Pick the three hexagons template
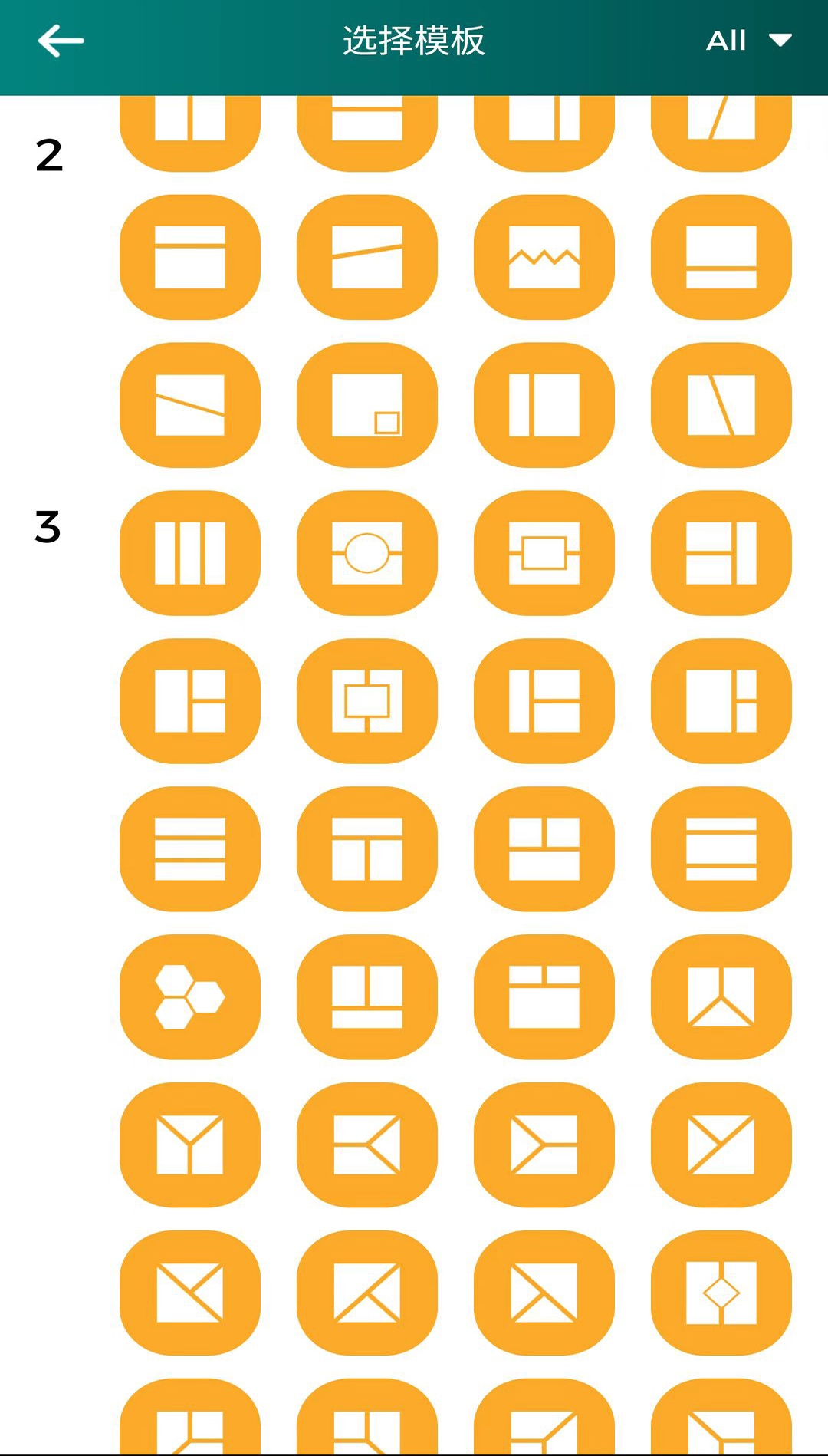The height and width of the screenshot is (1456, 828). click(x=190, y=997)
